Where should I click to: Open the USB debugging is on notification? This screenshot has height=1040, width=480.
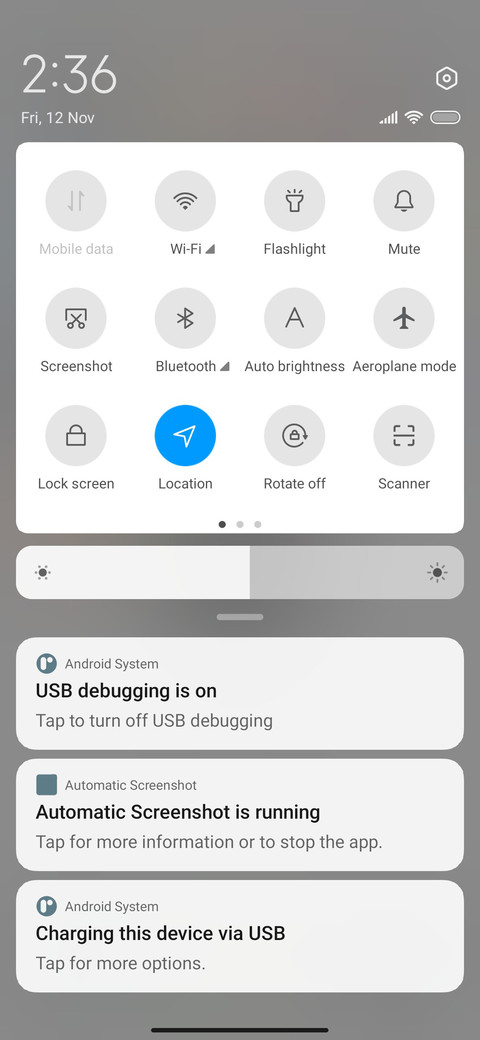240,693
